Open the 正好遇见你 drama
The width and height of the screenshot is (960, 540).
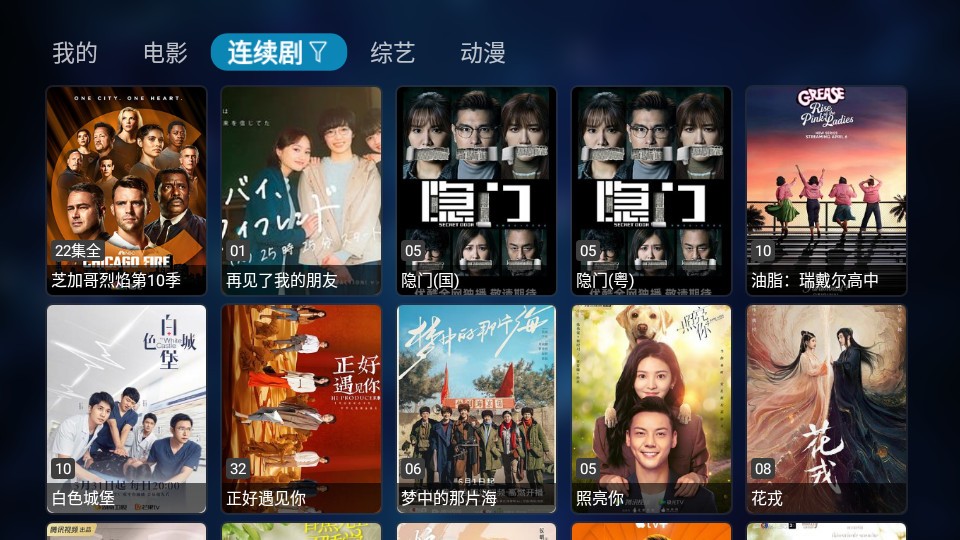coord(301,408)
